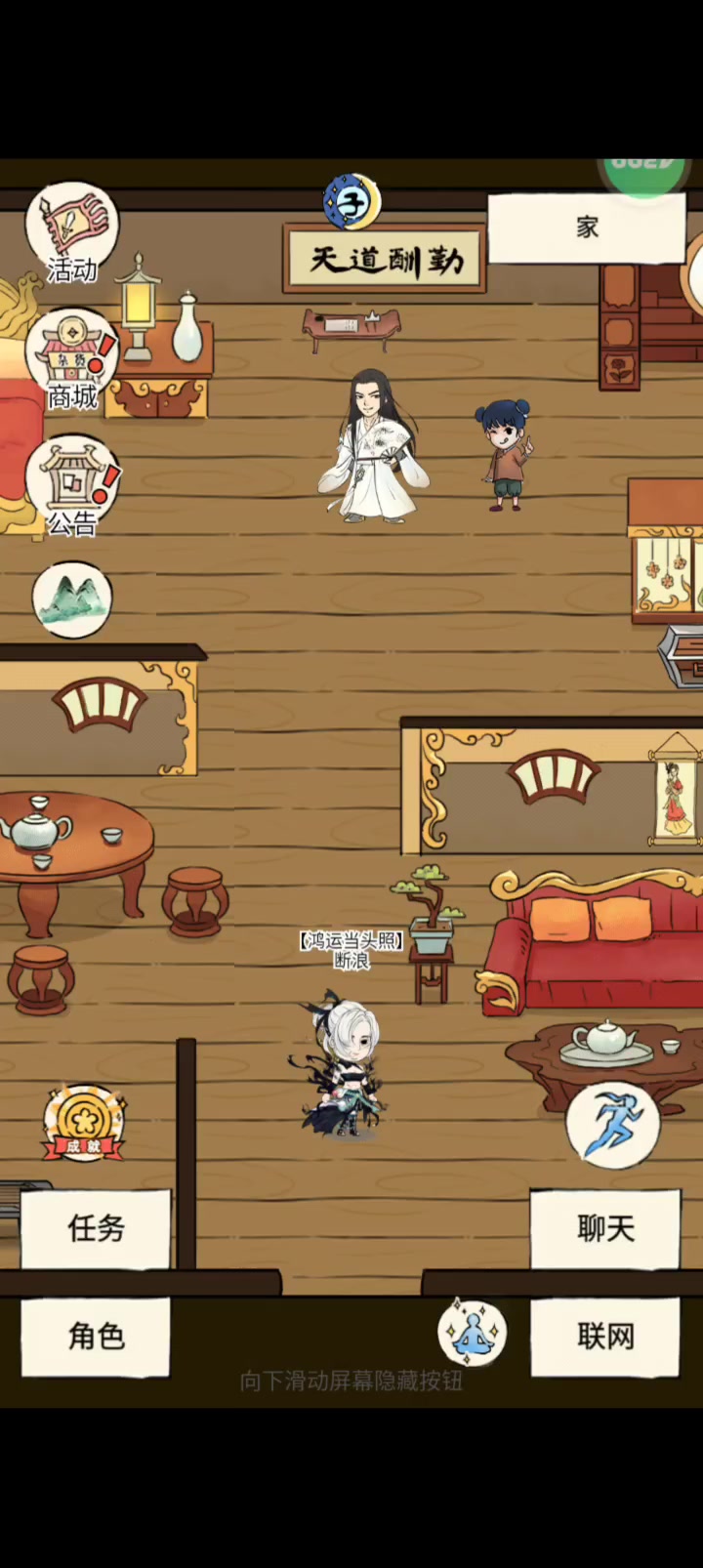Open the 成就 achievements badge
The image size is (703, 1568).
84,1123
